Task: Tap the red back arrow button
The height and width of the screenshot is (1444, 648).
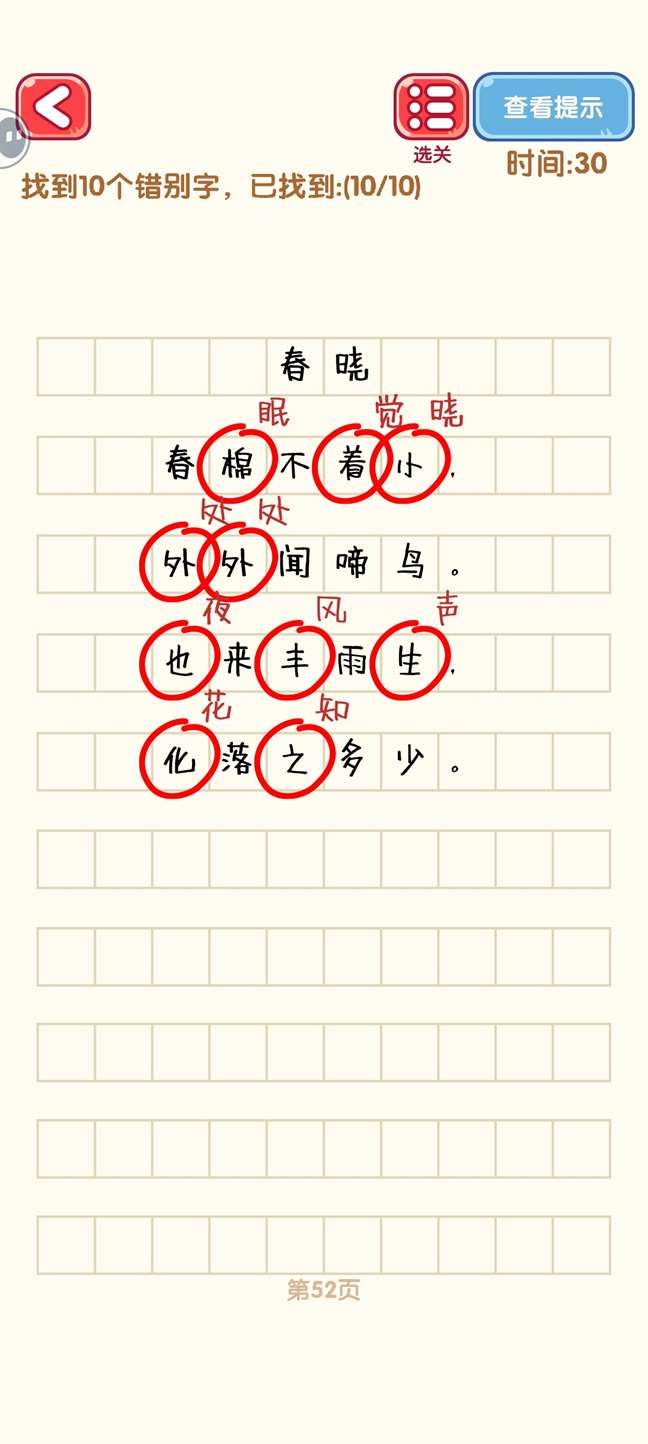Action: (x=53, y=107)
